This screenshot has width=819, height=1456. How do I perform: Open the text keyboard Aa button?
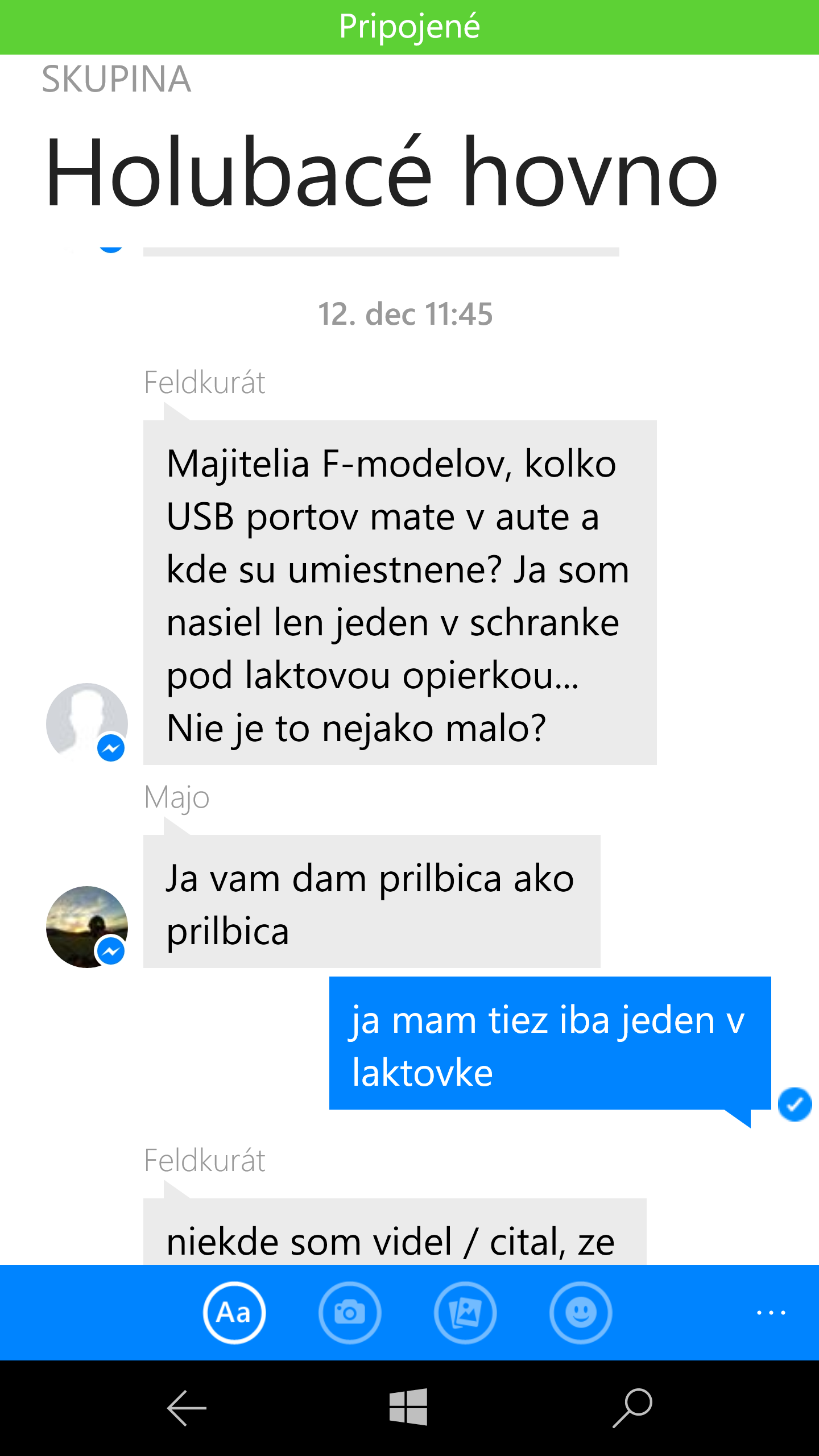[234, 1313]
